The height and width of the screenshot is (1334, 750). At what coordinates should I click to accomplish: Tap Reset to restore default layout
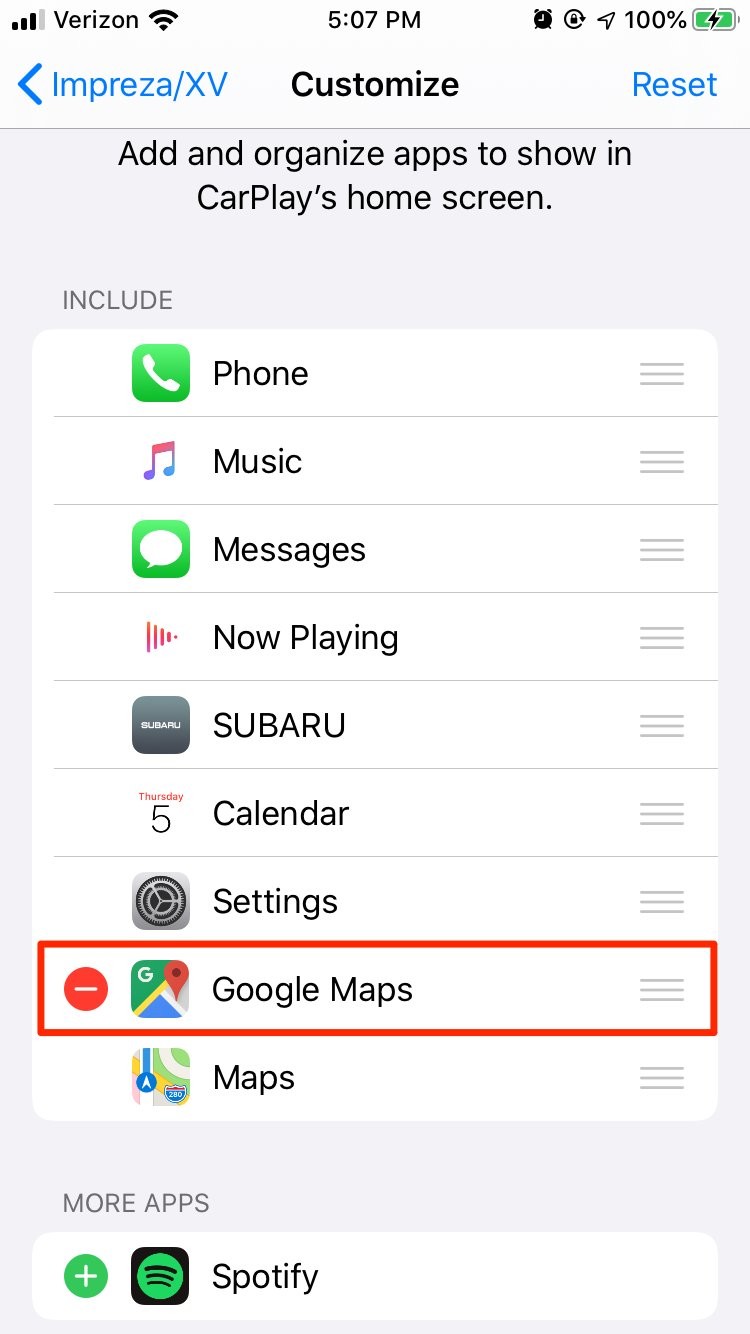674,85
